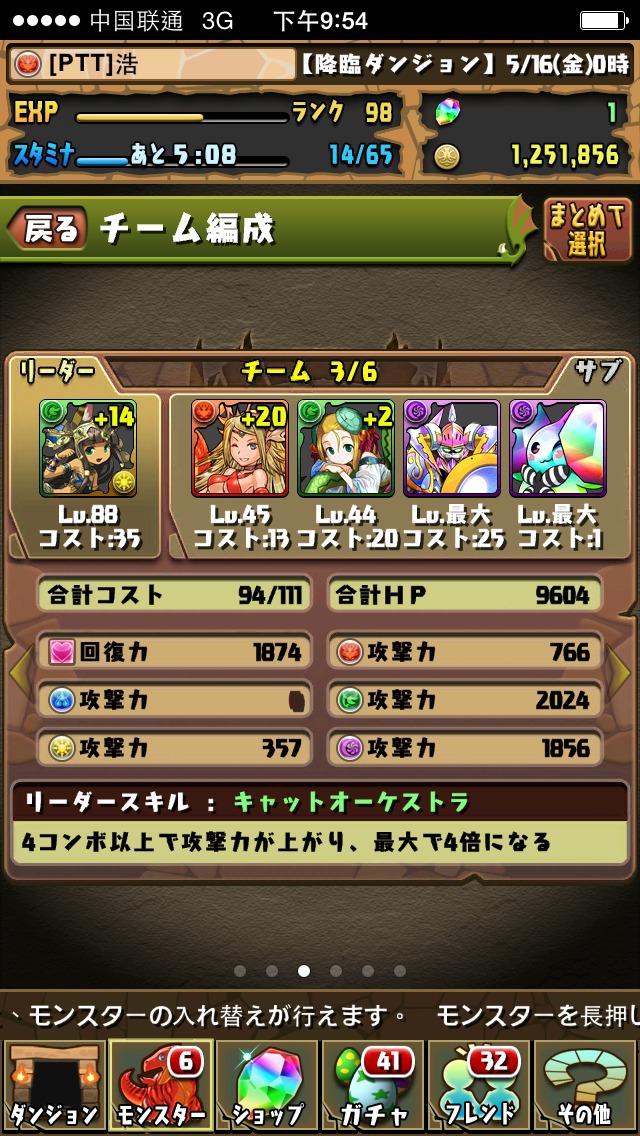Tap the 戻る back button

48,229
